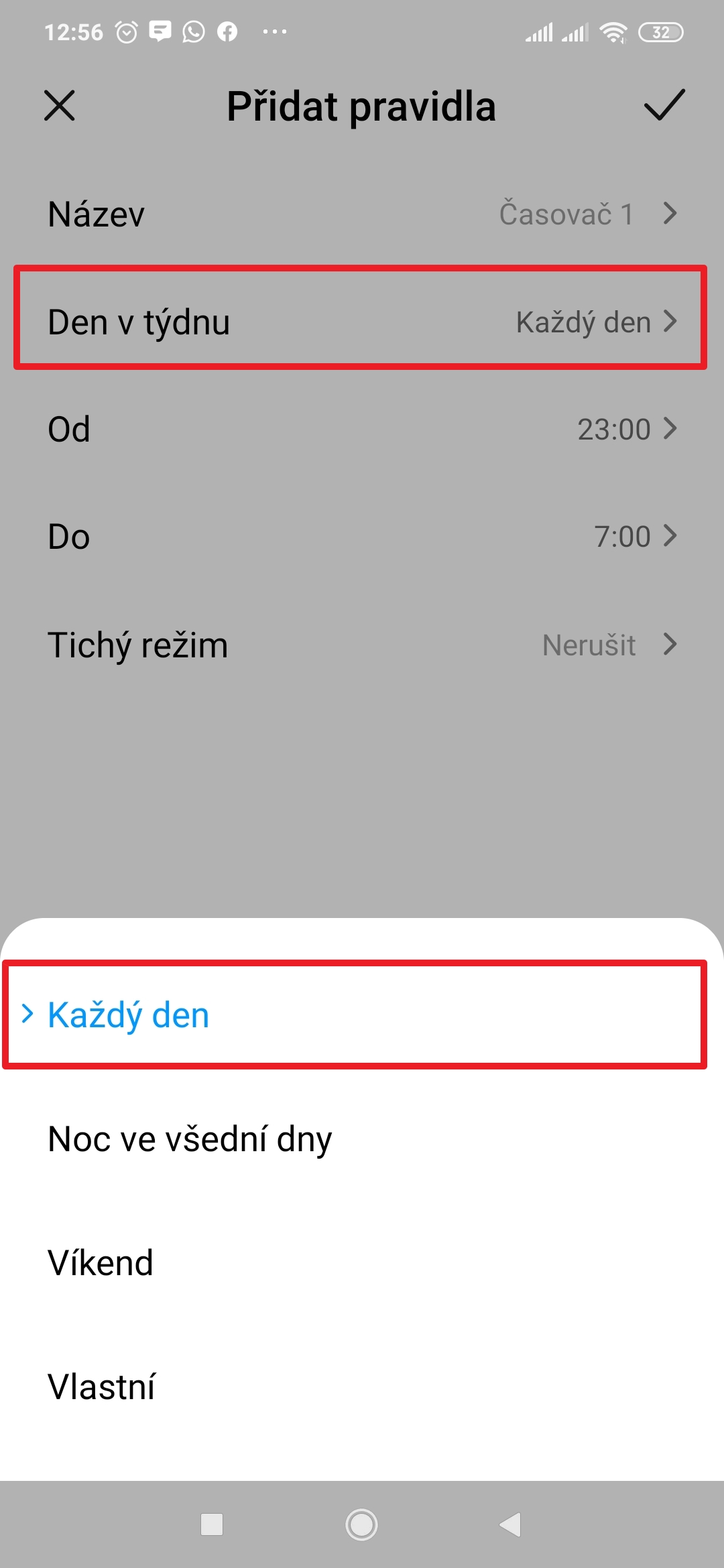Open the Den v týdnu row

(362, 322)
